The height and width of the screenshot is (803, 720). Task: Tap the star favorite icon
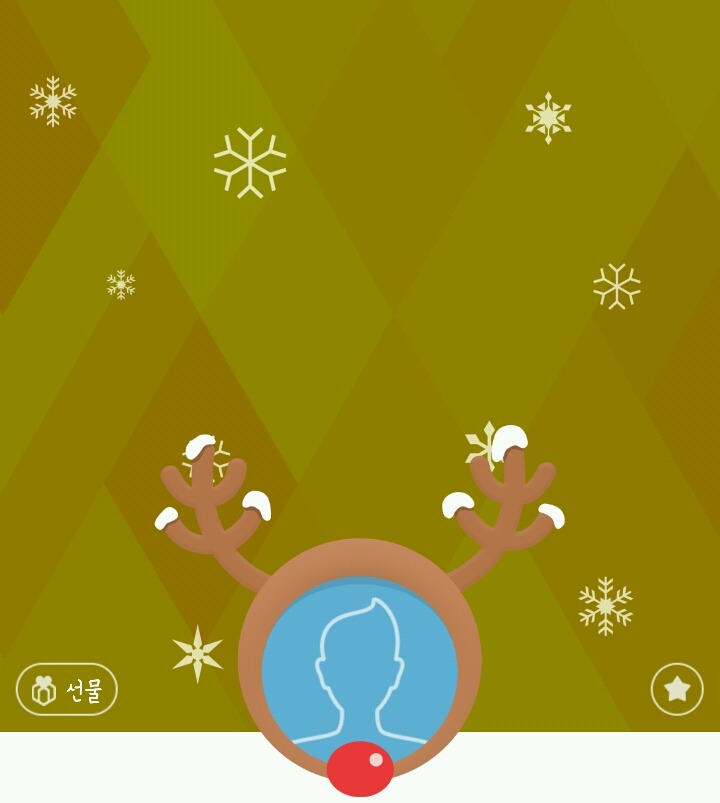677,689
